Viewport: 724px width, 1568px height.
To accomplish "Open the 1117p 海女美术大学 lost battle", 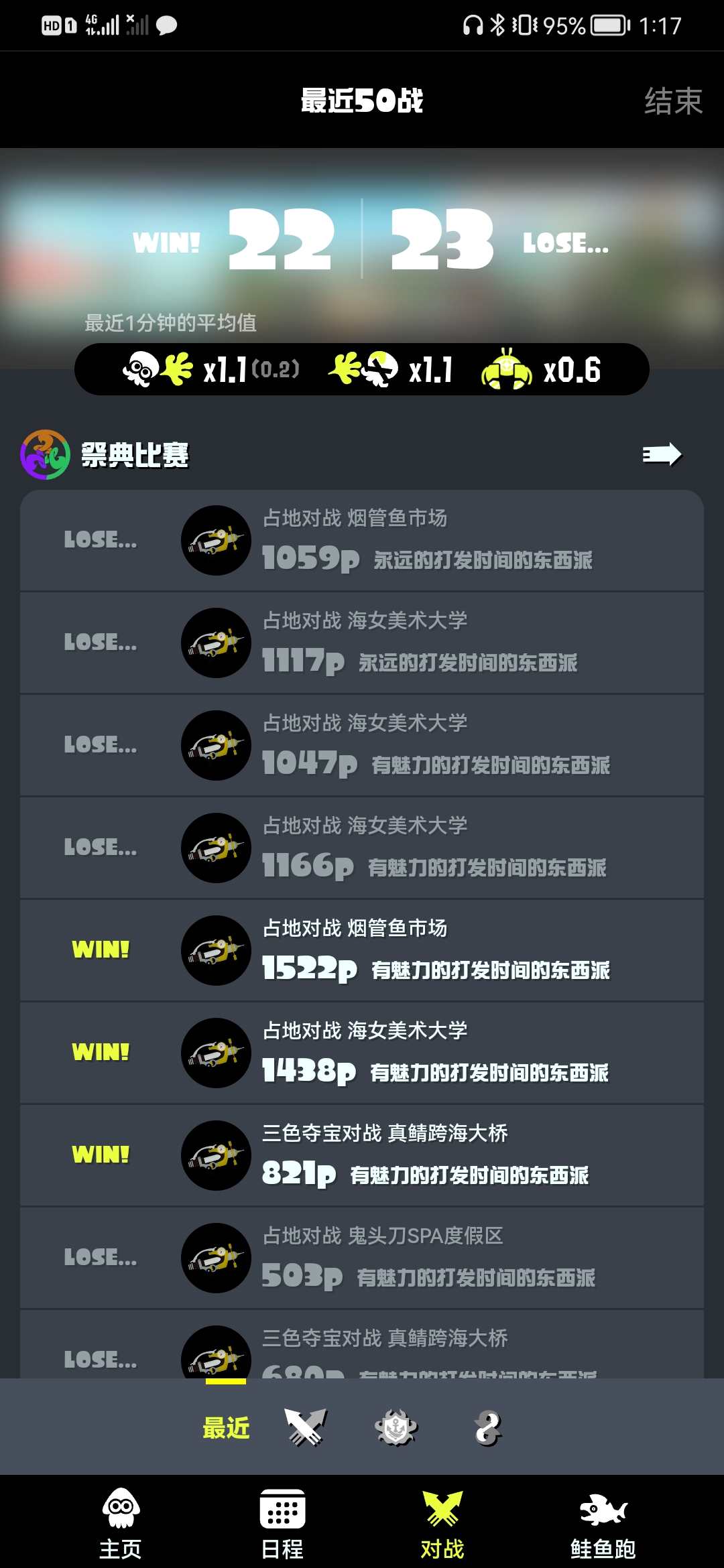I will [362, 643].
